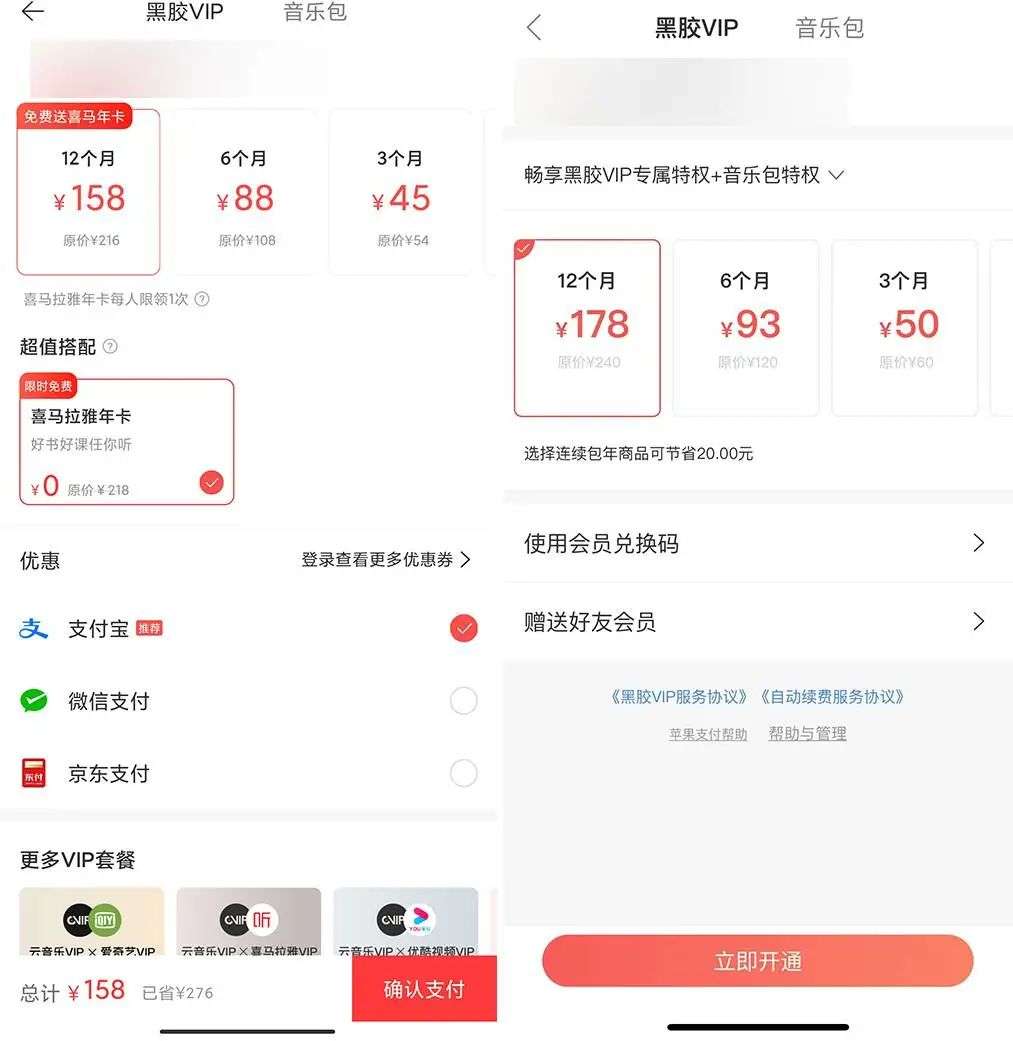This screenshot has width=1013, height=1041.
Task: Stay on the 黑胶VIP tab
Action: tap(185, 13)
